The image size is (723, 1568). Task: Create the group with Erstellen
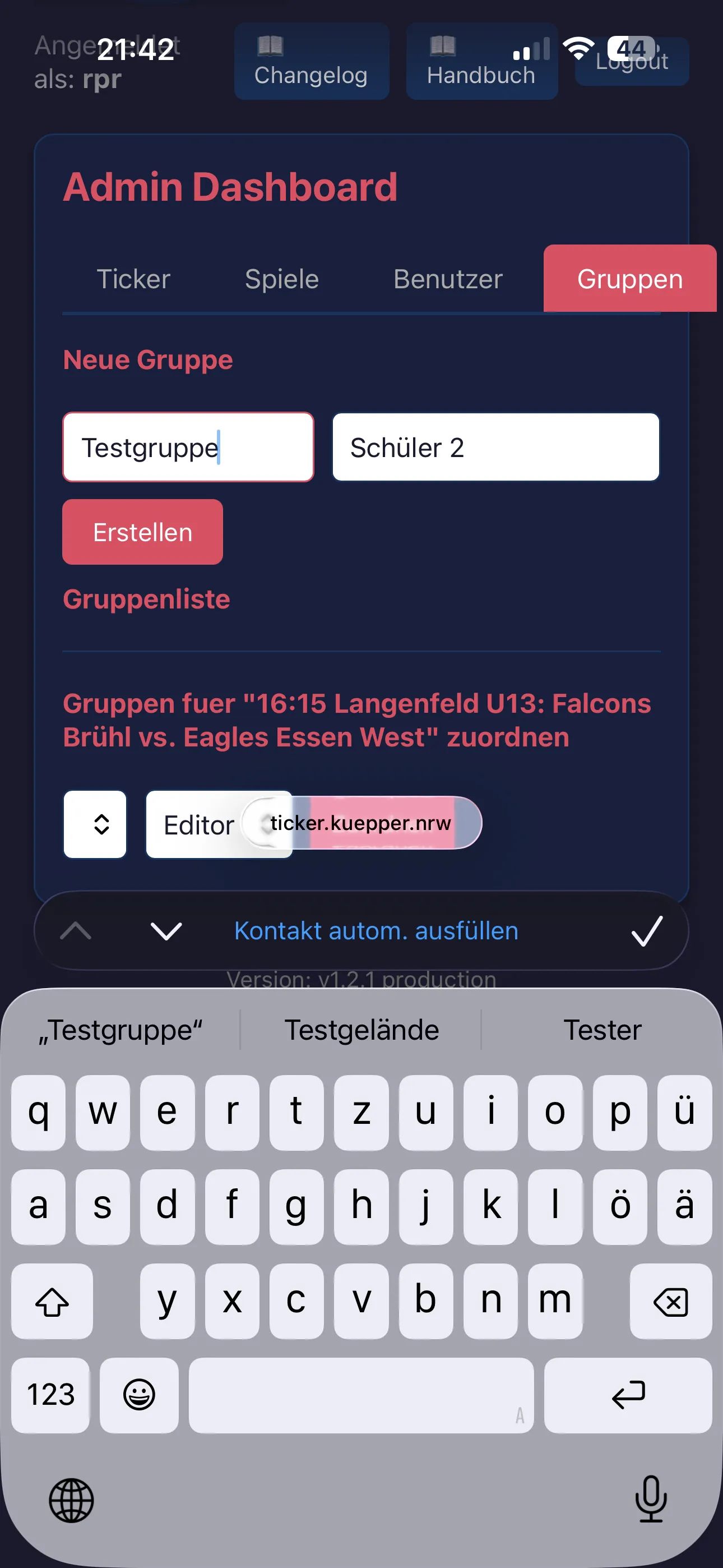(x=142, y=532)
